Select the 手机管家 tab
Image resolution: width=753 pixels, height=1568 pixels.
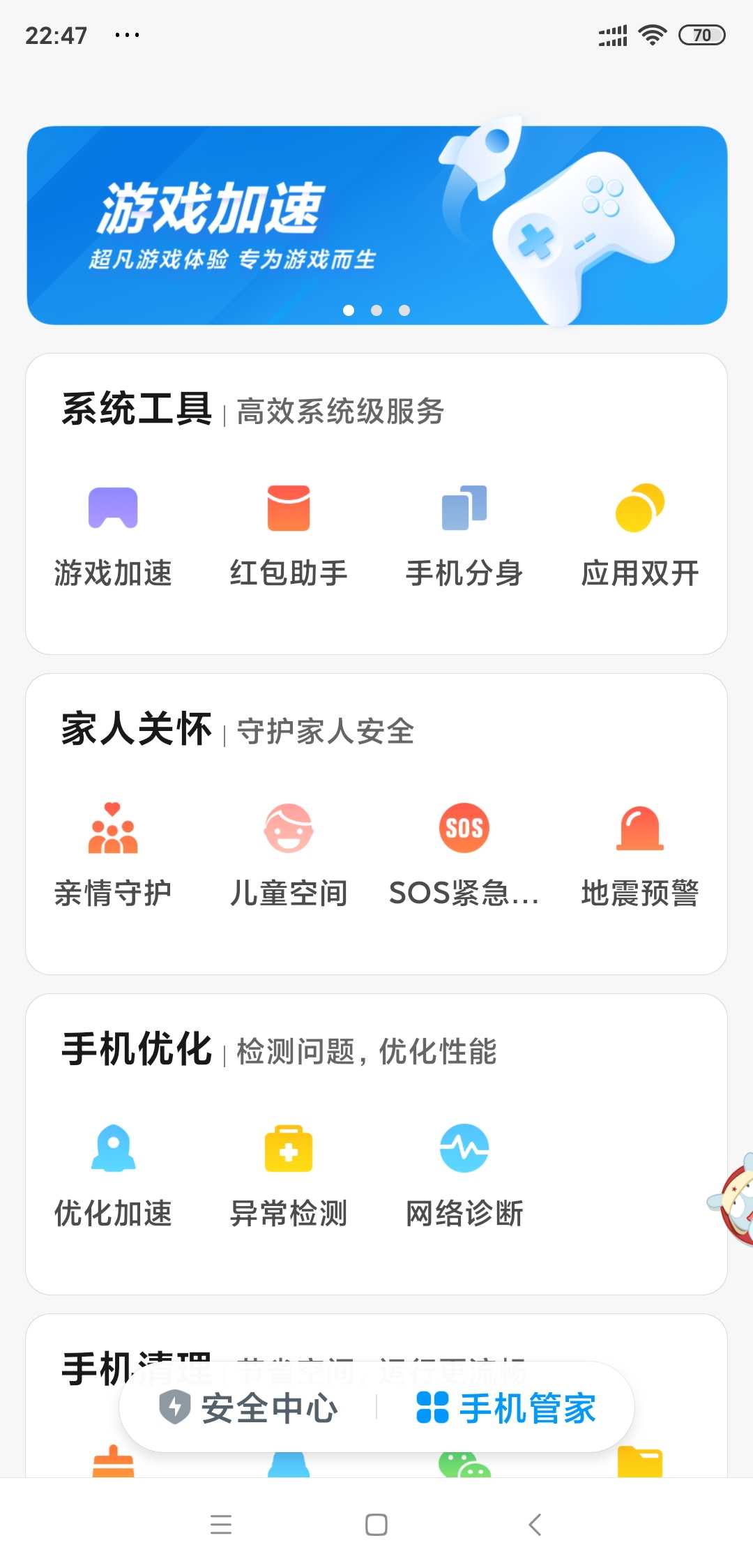tap(505, 1408)
